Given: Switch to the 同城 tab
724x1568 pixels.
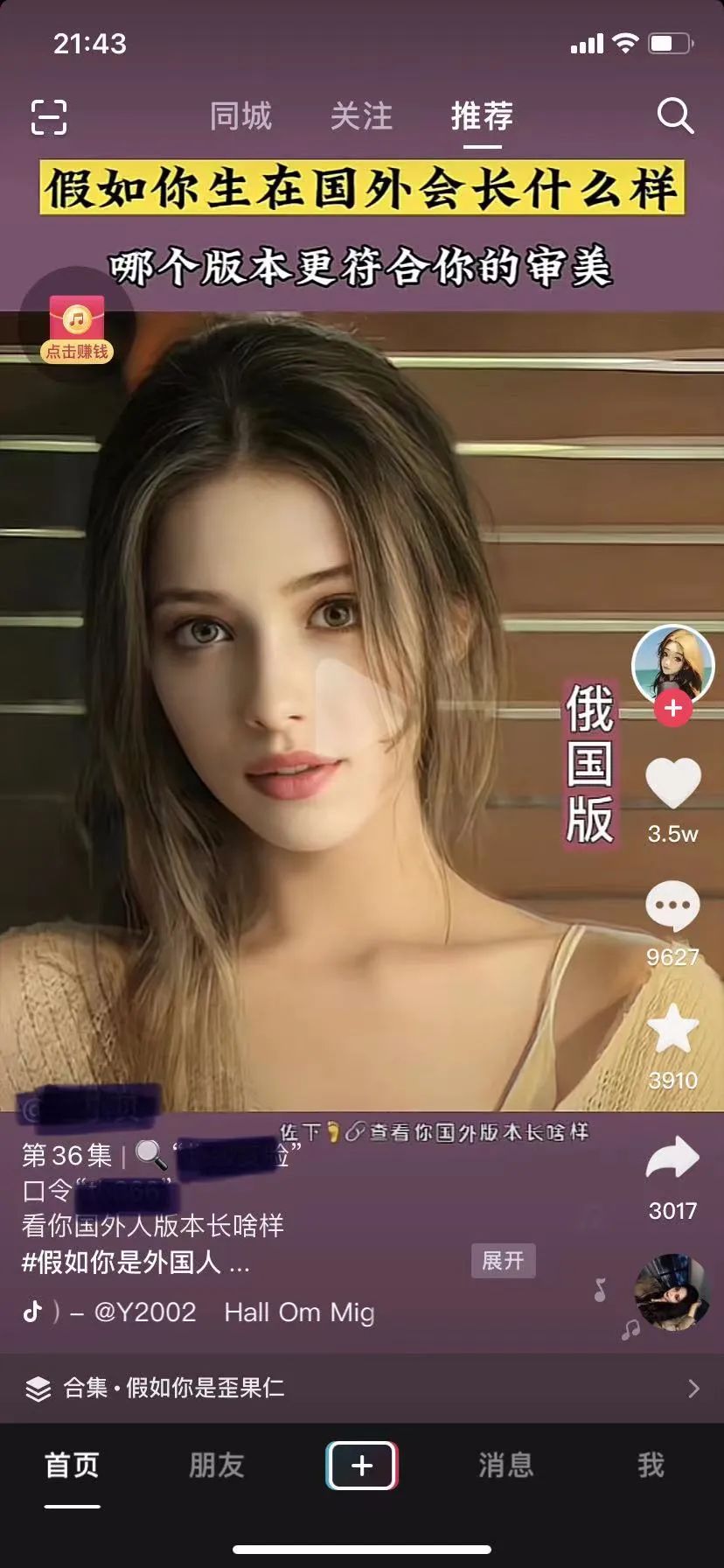Looking at the screenshot, I should pyautogui.click(x=240, y=116).
